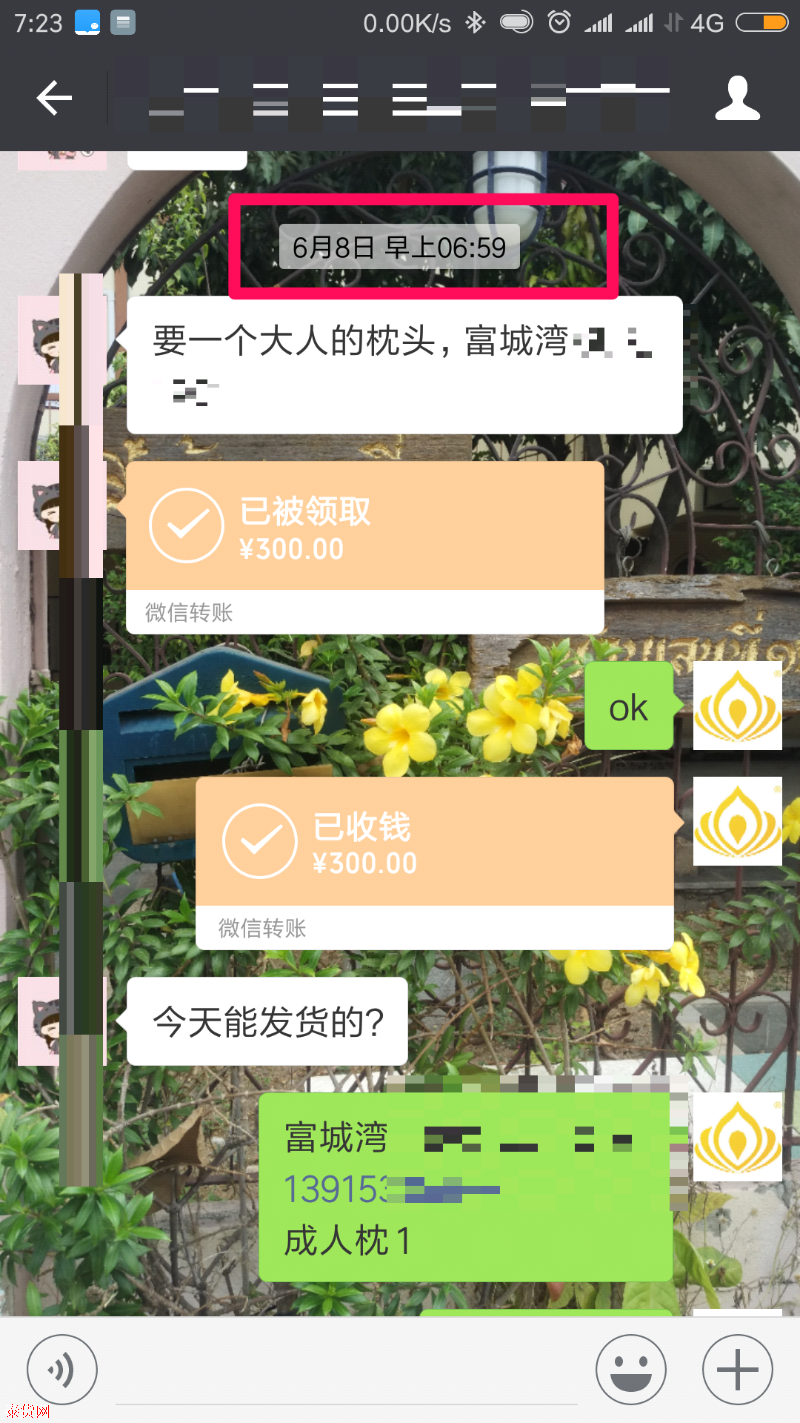This screenshot has height=1423, width=800.
Task: Open the 已收钱 ¥300.00 transfer card
Action: pyautogui.click(x=435, y=860)
